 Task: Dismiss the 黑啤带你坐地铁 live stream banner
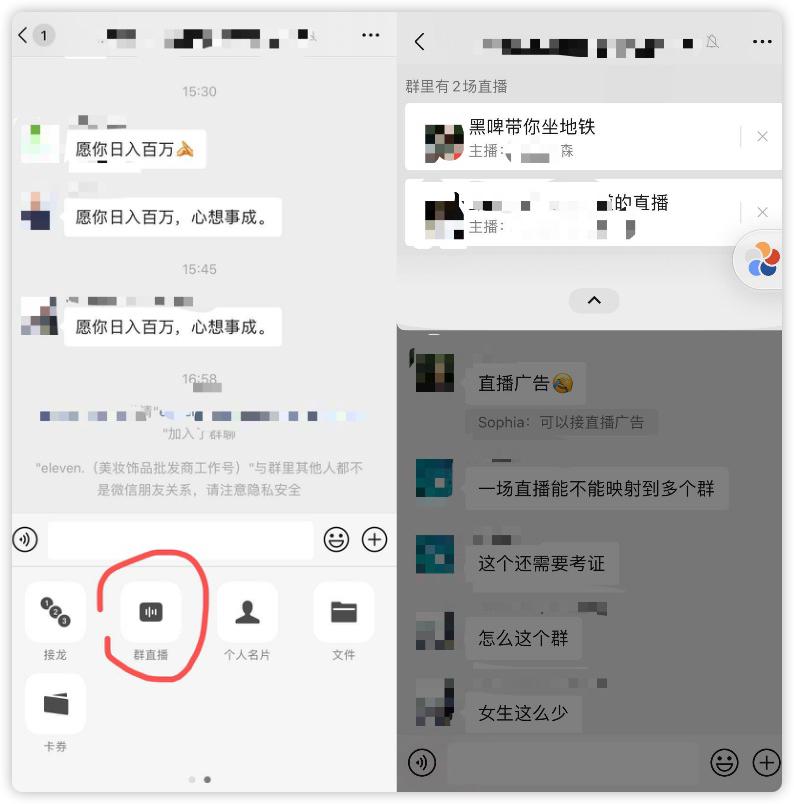[x=762, y=136]
